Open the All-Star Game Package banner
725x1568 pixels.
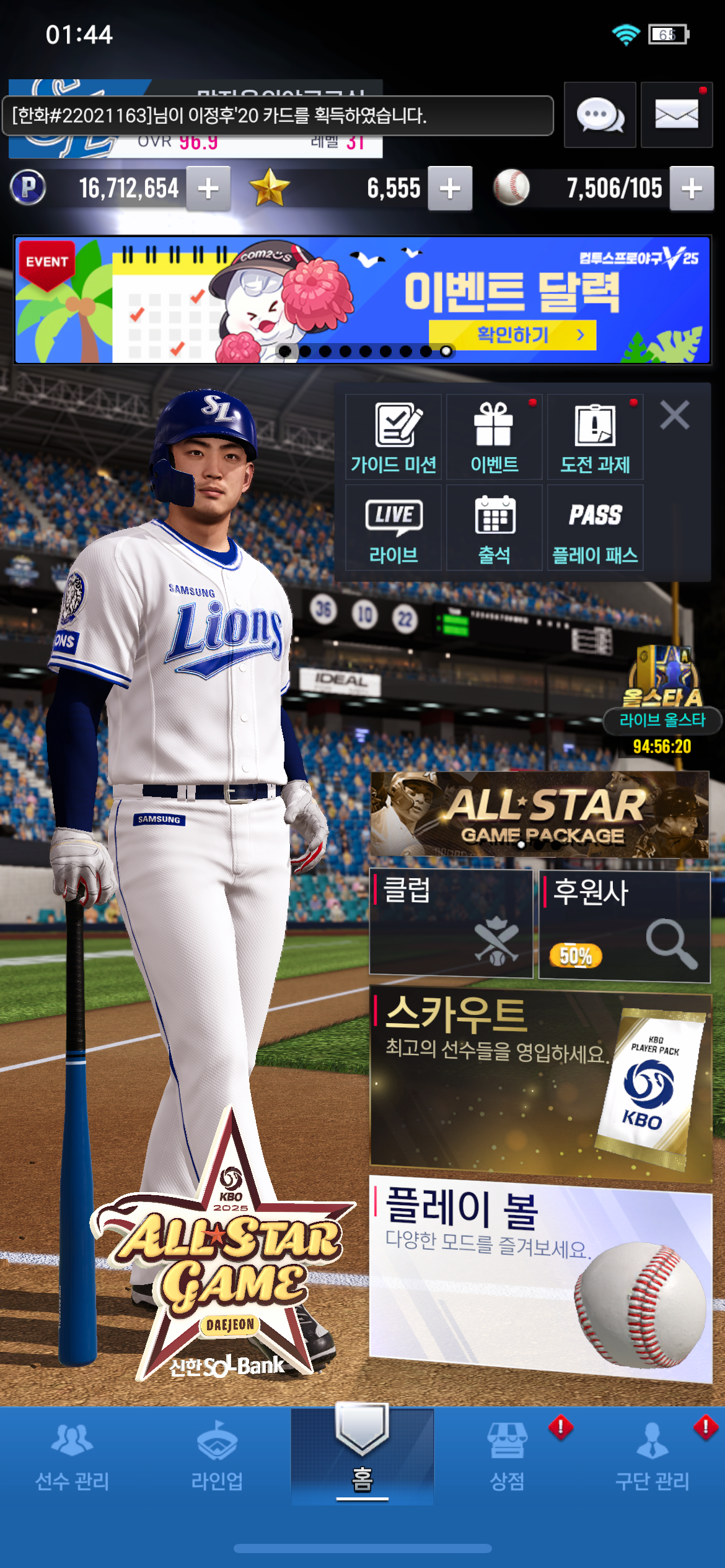tap(539, 814)
